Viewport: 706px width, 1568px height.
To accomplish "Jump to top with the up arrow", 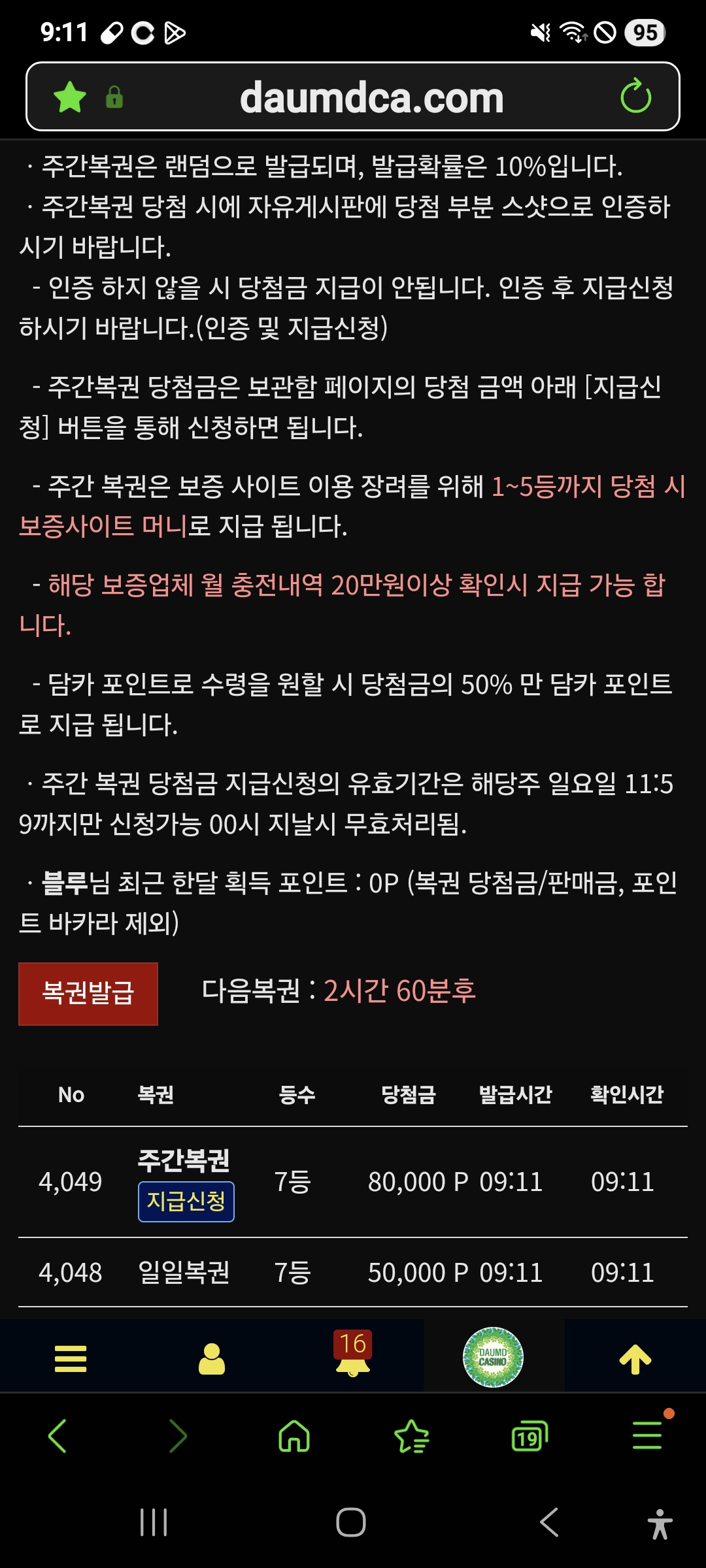I will pyautogui.click(x=635, y=1359).
